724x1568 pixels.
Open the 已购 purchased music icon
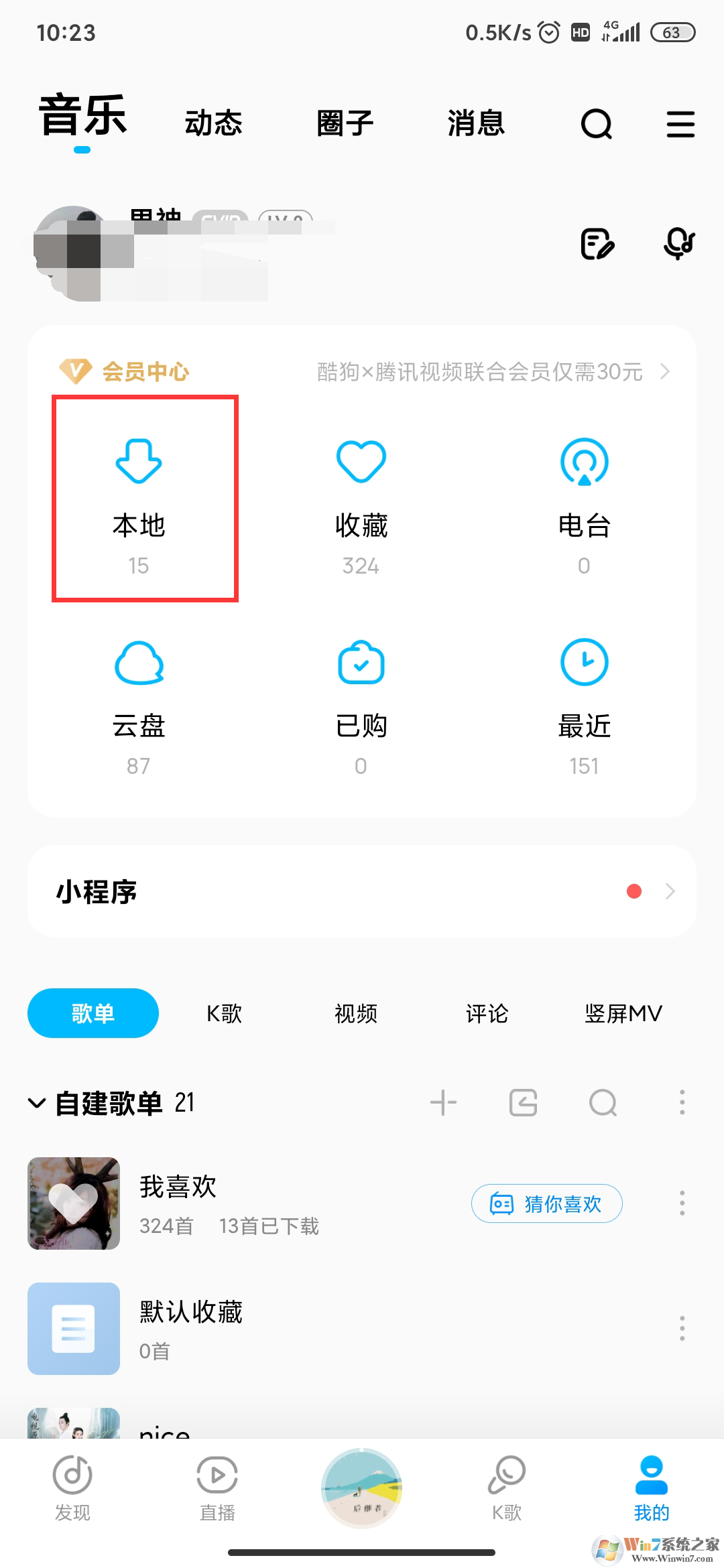[x=361, y=700]
